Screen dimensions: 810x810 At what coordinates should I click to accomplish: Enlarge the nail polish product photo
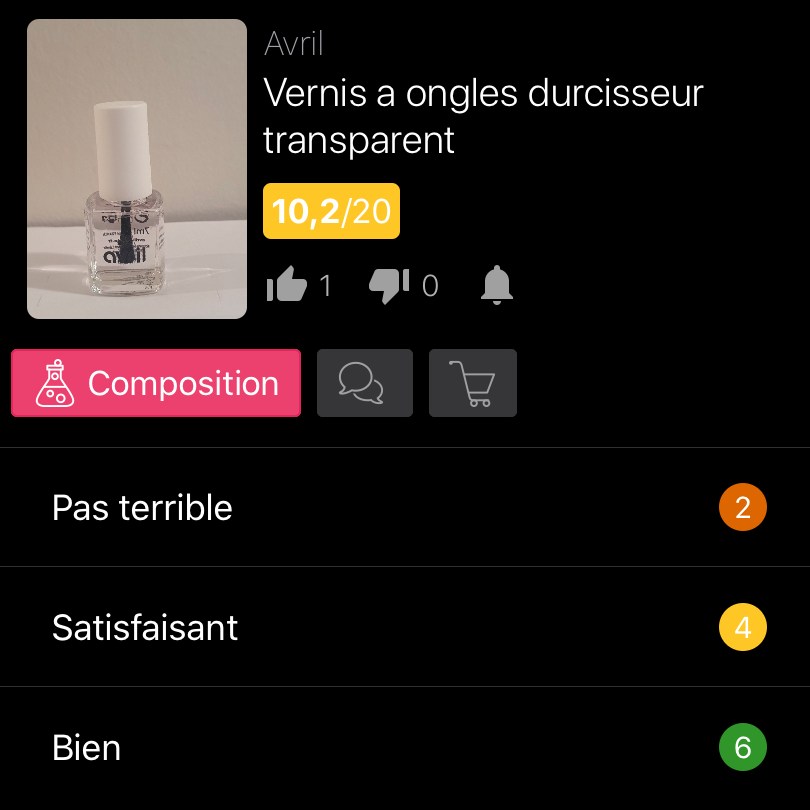pyautogui.click(x=137, y=169)
